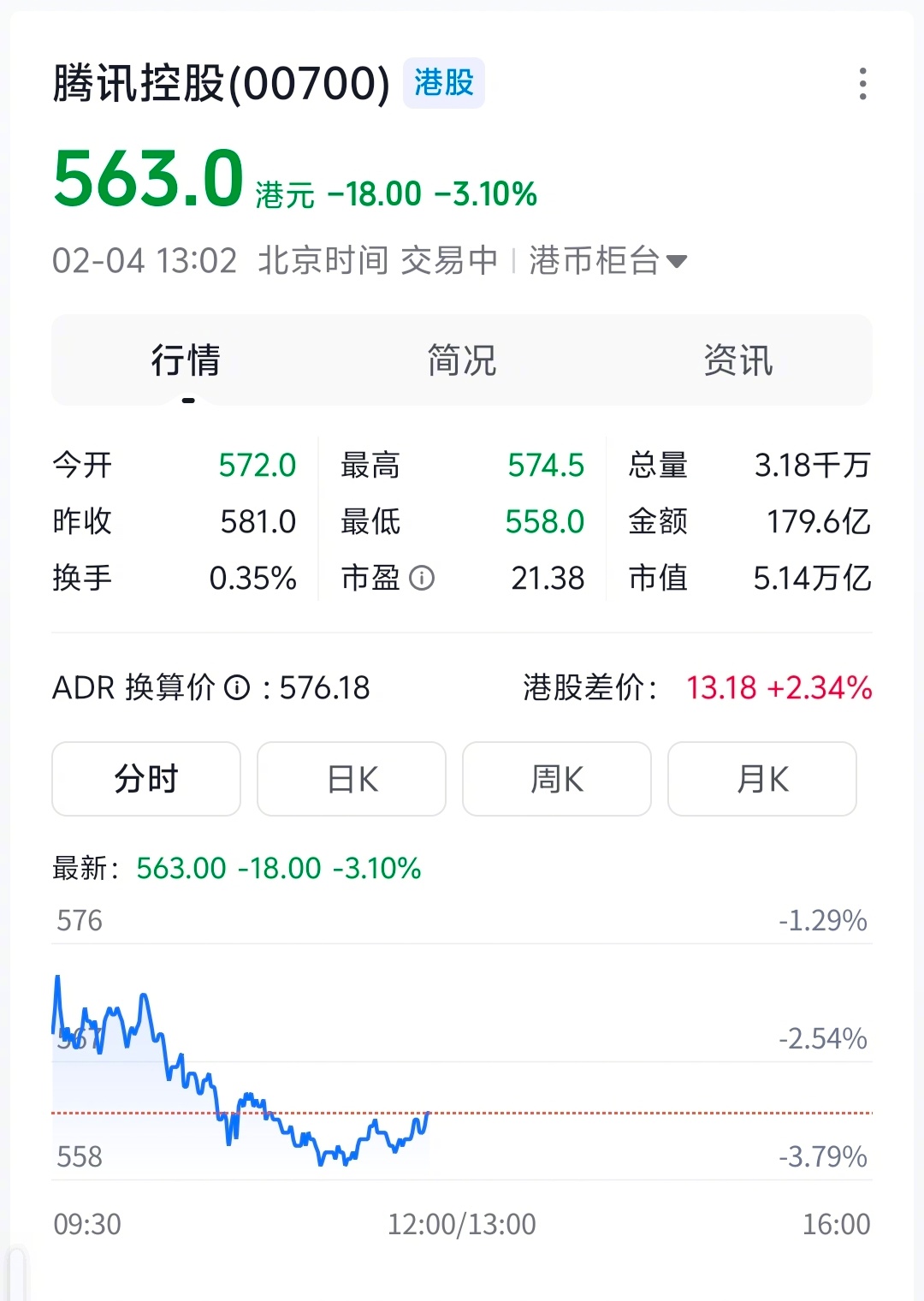The width and height of the screenshot is (924, 1301).
Task: Open the 资讯 tab for company news
Action: click(738, 360)
